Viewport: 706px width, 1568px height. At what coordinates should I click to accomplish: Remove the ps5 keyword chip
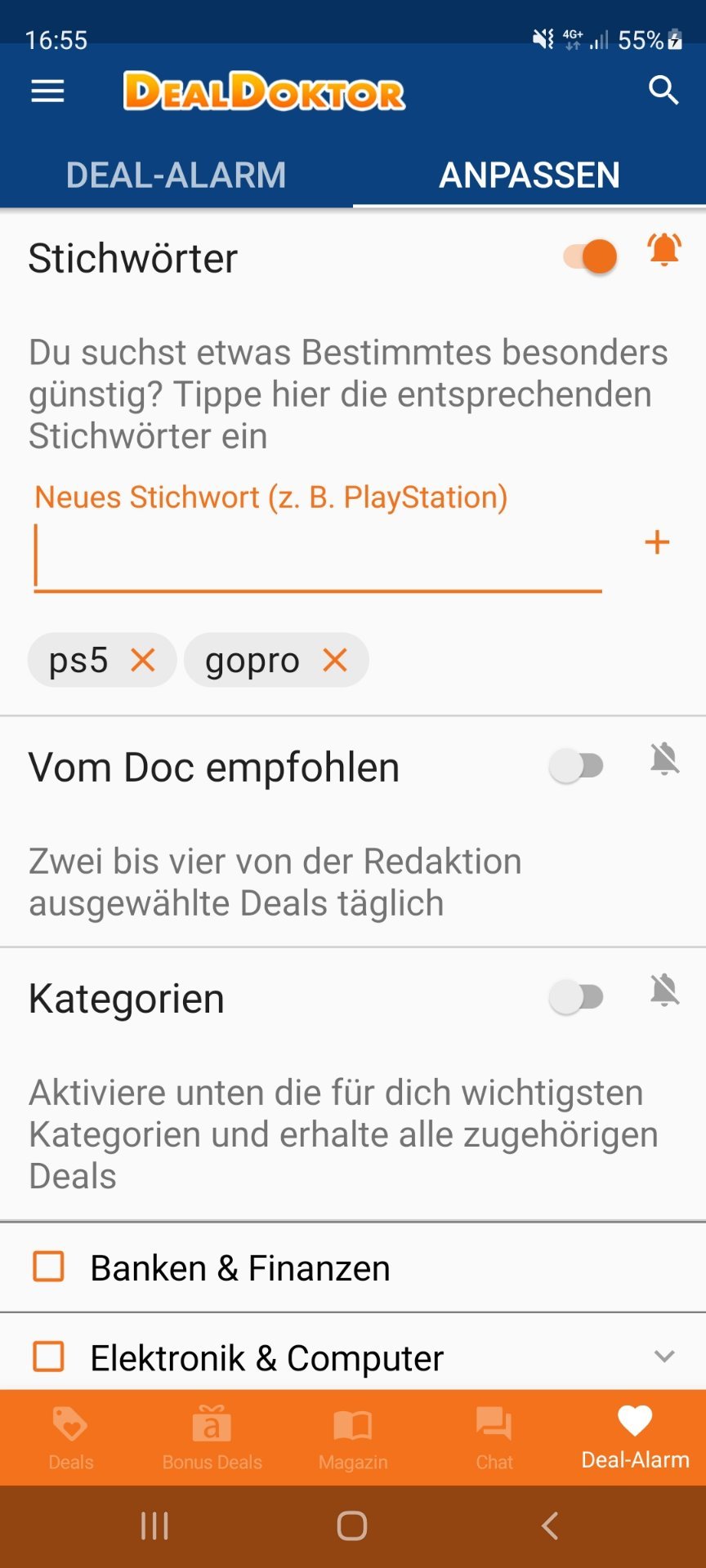143,660
